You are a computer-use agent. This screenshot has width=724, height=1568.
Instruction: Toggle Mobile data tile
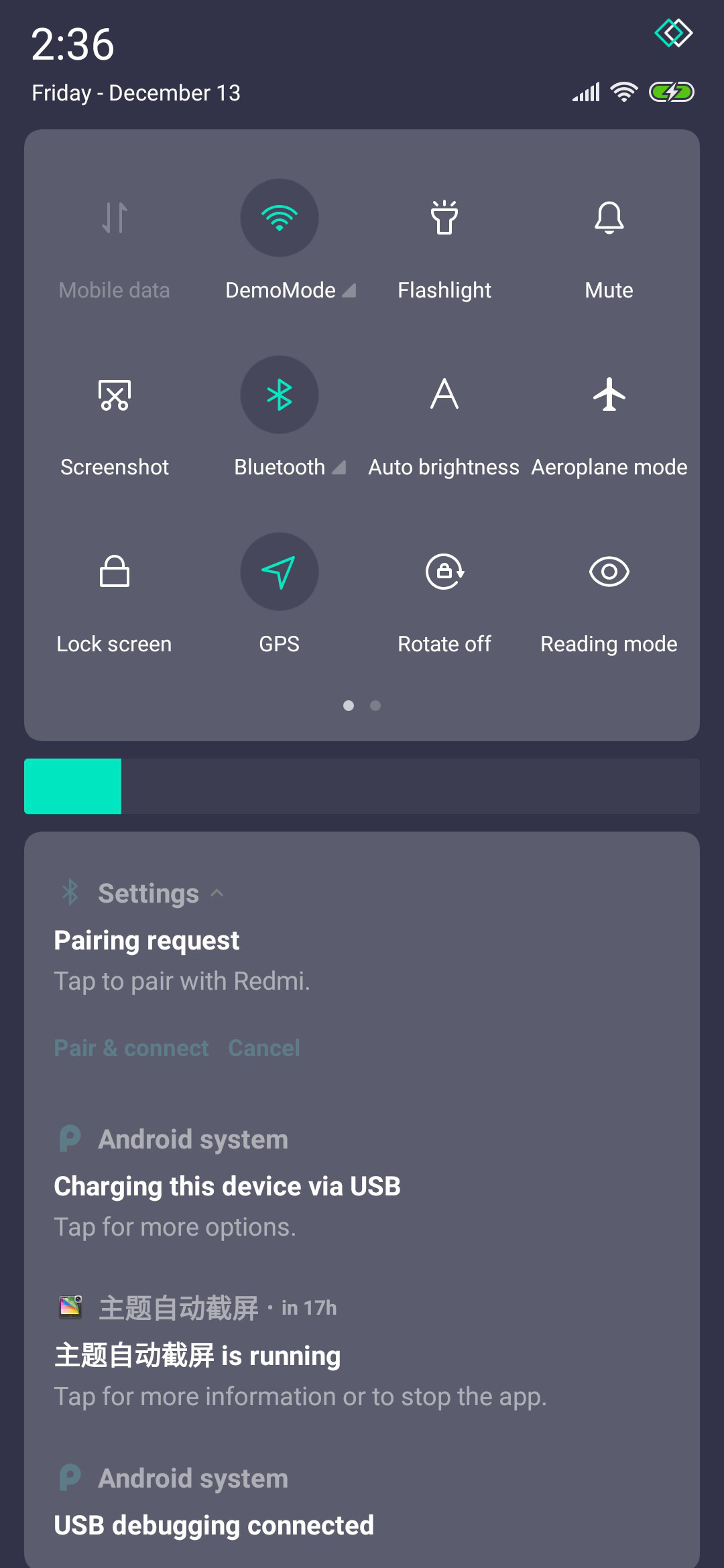pos(115,218)
